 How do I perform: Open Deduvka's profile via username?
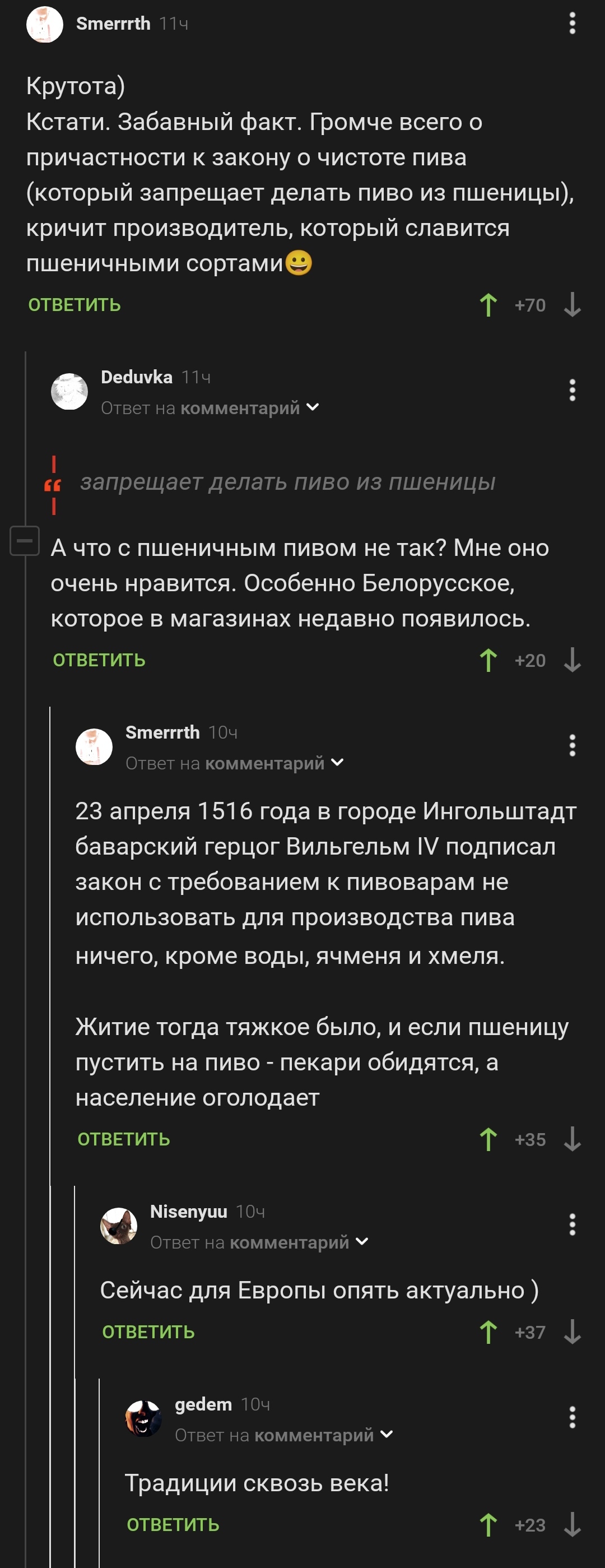pyautogui.click(x=136, y=377)
